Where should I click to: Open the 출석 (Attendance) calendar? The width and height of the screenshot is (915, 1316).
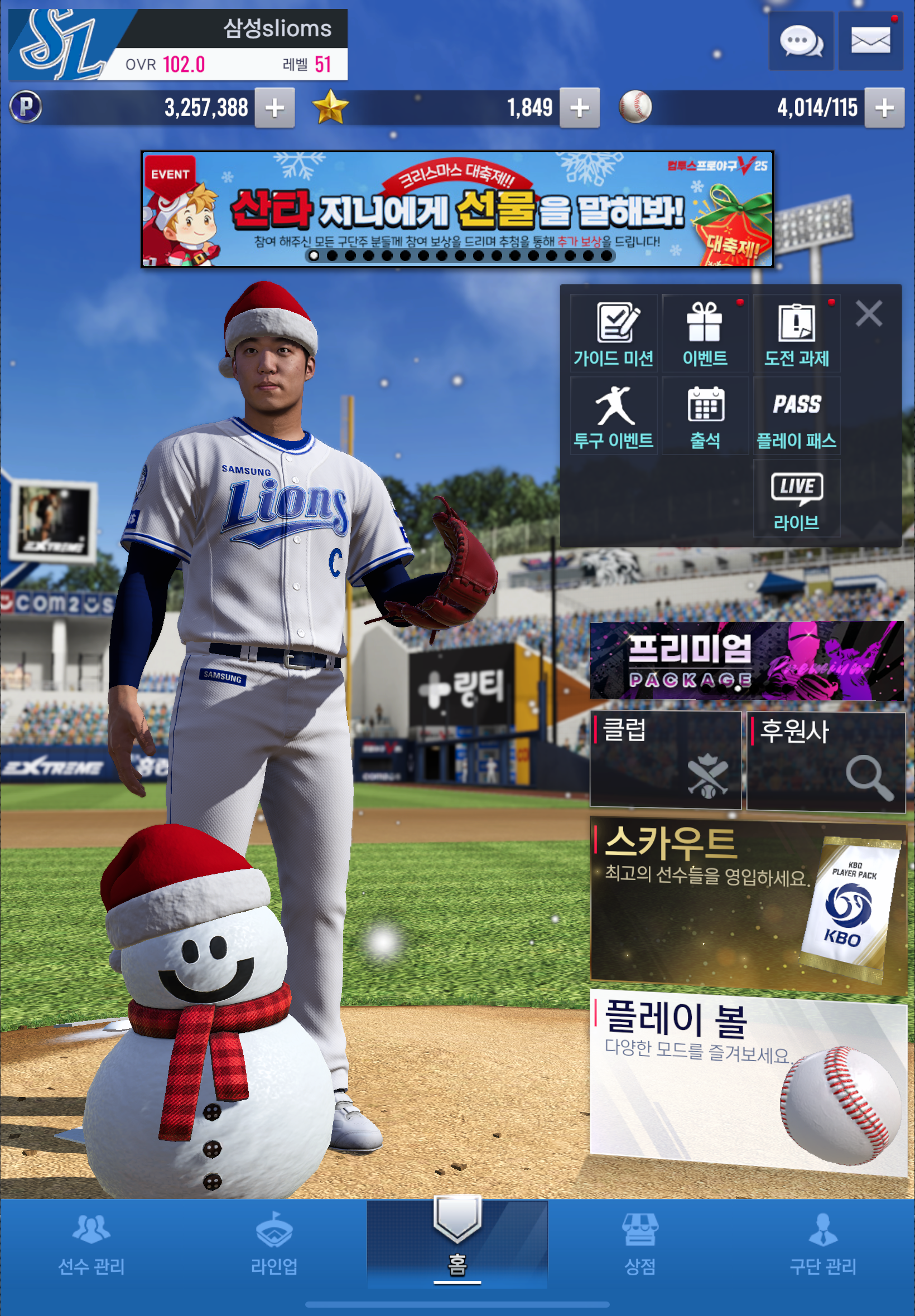[705, 417]
